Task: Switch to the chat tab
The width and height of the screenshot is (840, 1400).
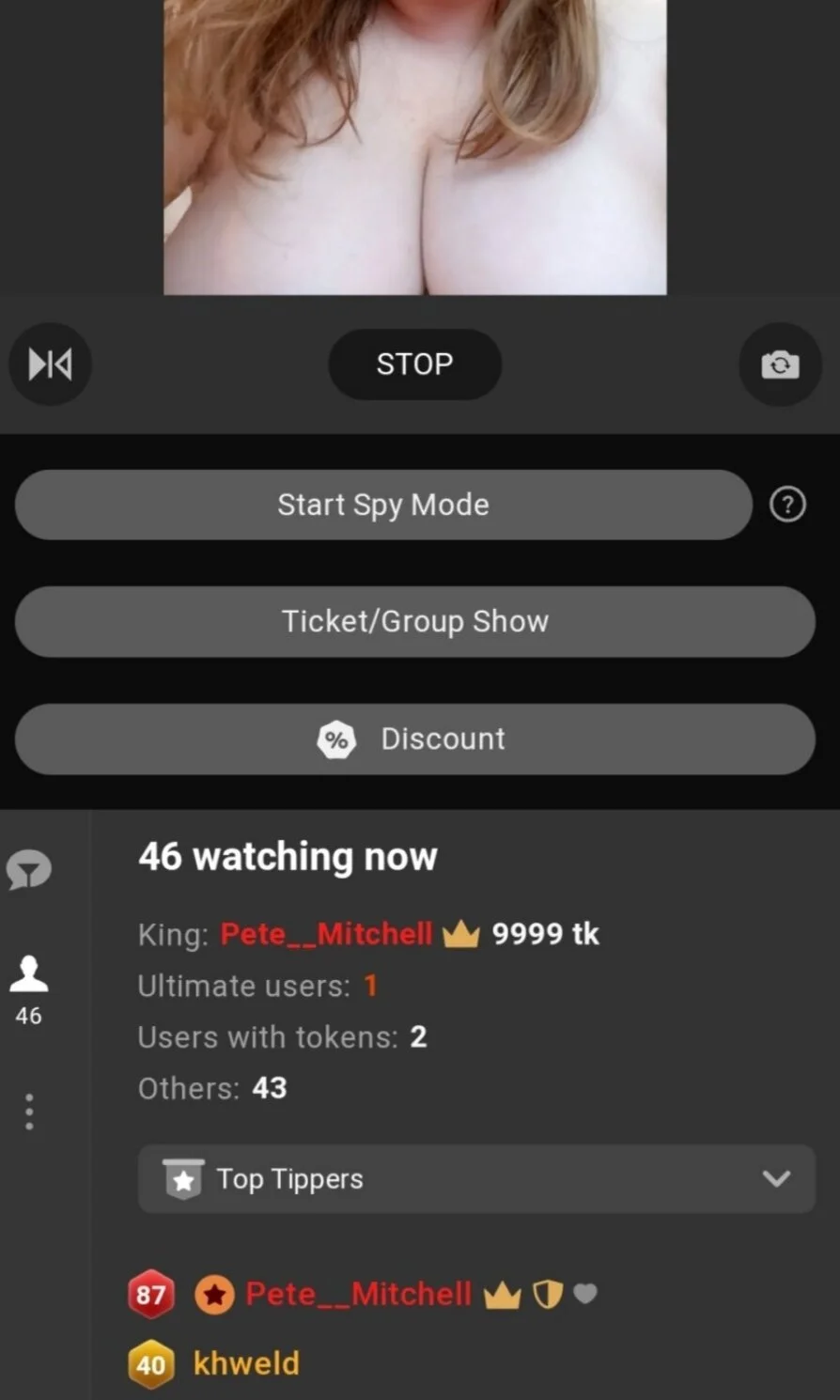Action: [29, 869]
